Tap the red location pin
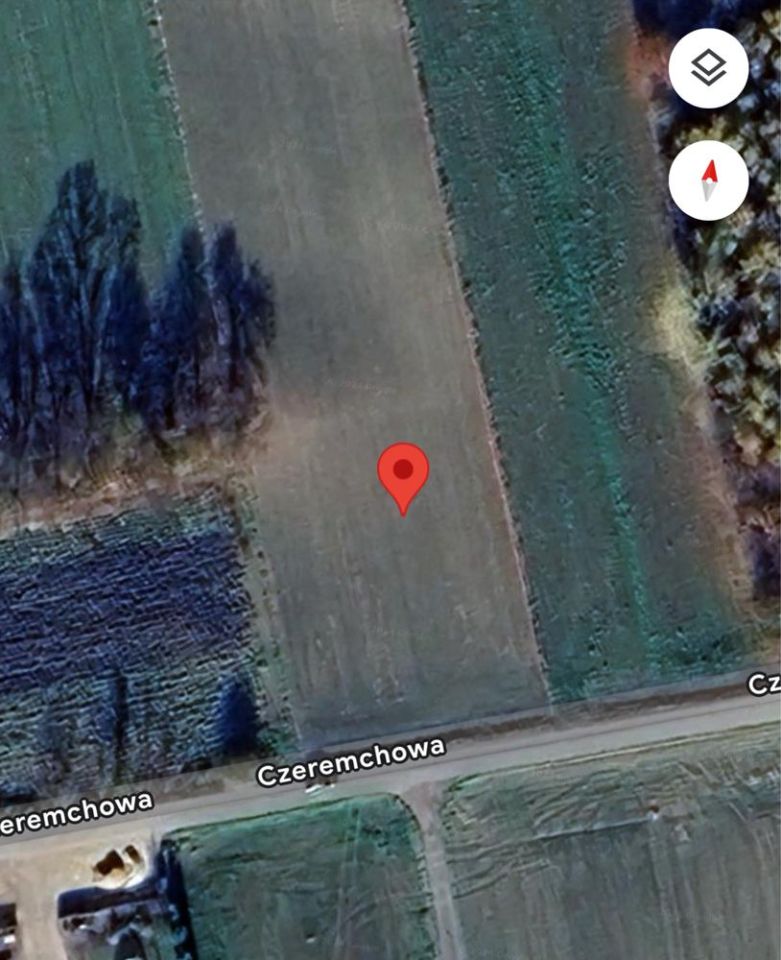Screen dimensions: 781x960 coord(403,473)
